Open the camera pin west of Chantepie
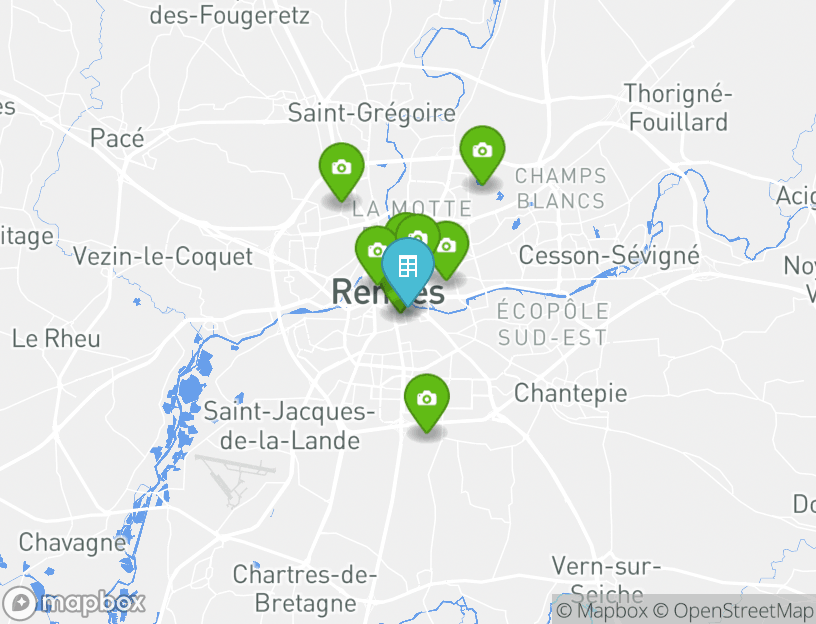The height and width of the screenshot is (624, 816). click(427, 399)
